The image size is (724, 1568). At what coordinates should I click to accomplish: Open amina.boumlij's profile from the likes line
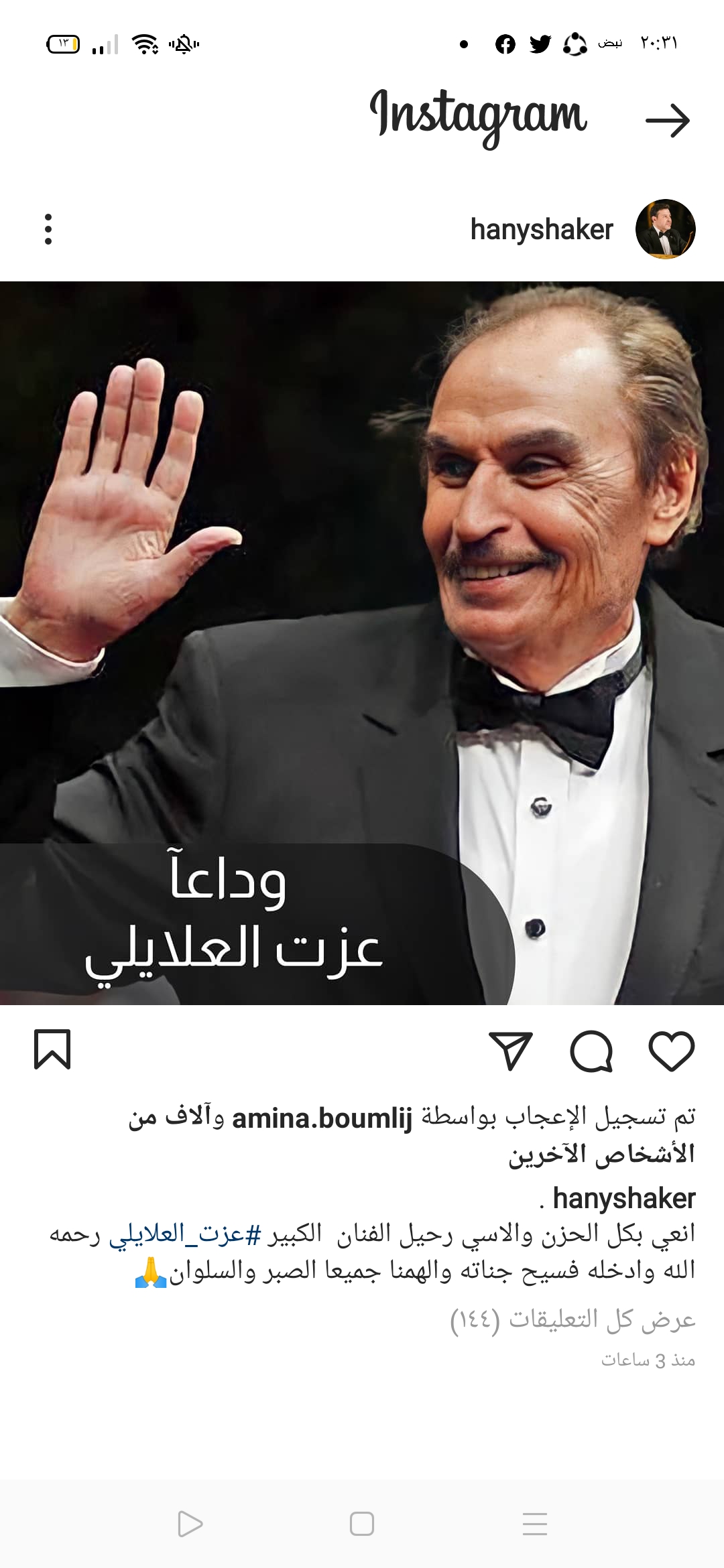coord(322,1118)
